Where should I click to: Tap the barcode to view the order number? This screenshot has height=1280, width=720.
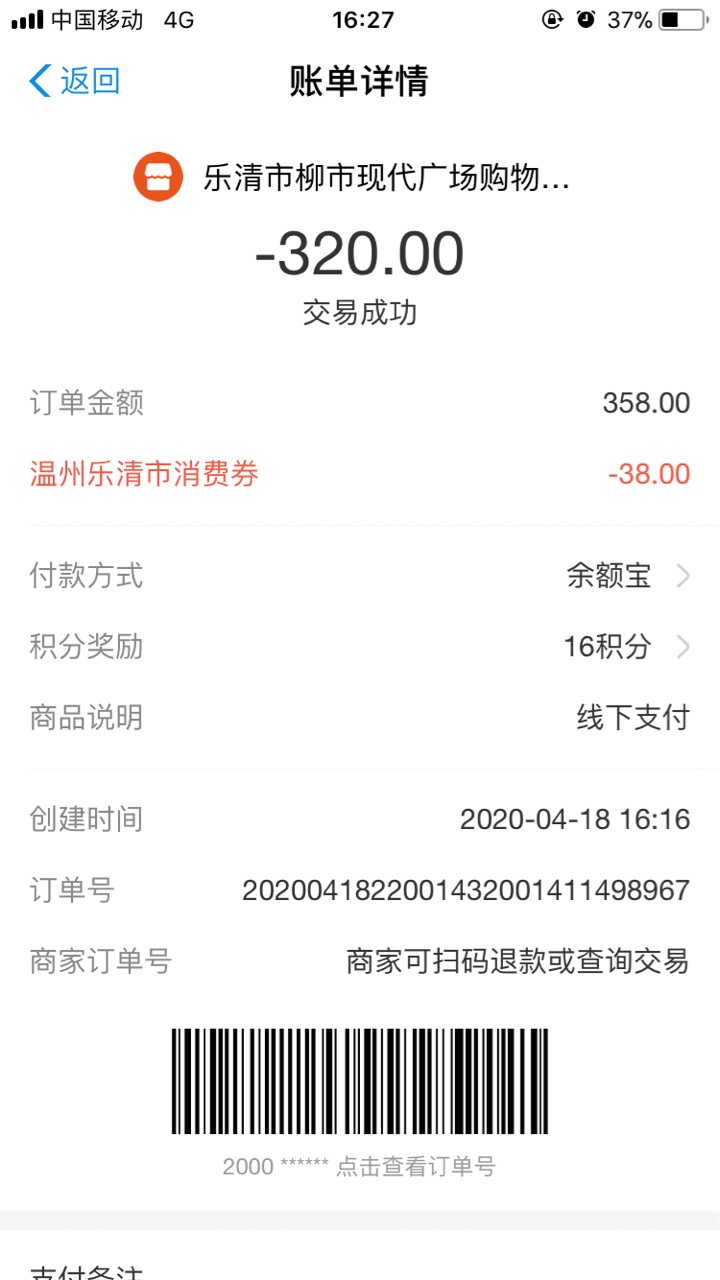(x=360, y=1081)
